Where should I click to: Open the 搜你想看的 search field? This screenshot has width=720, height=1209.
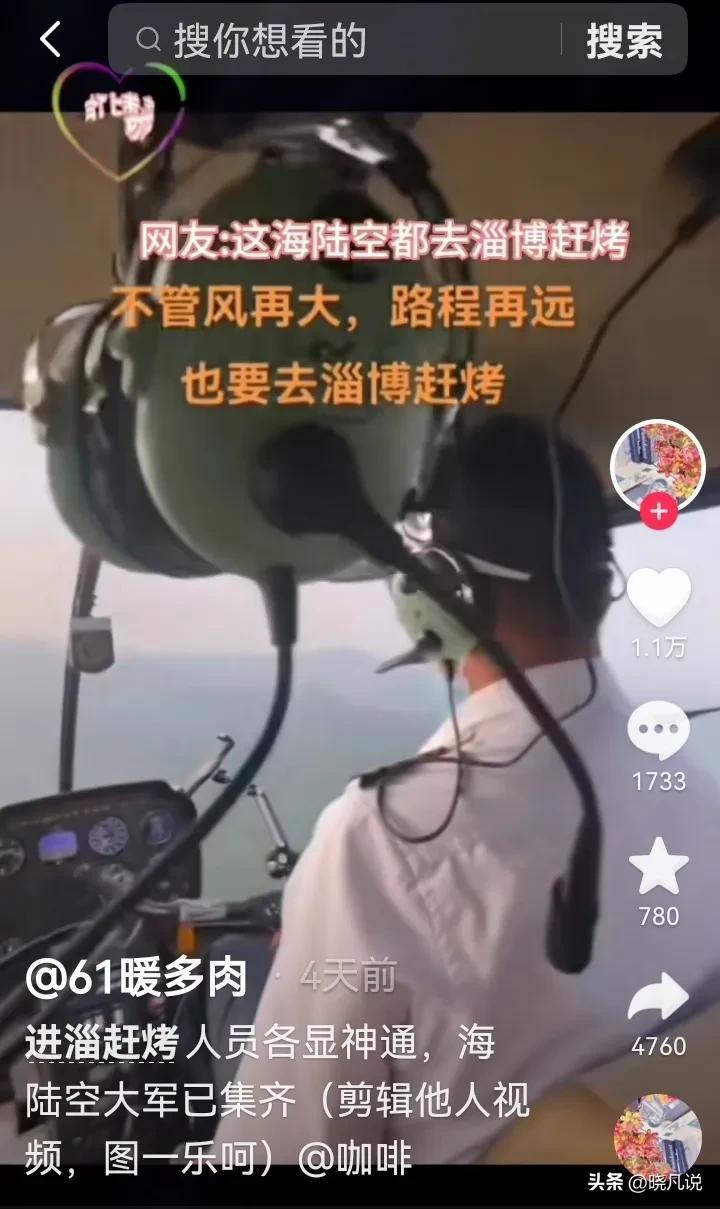pos(340,41)
